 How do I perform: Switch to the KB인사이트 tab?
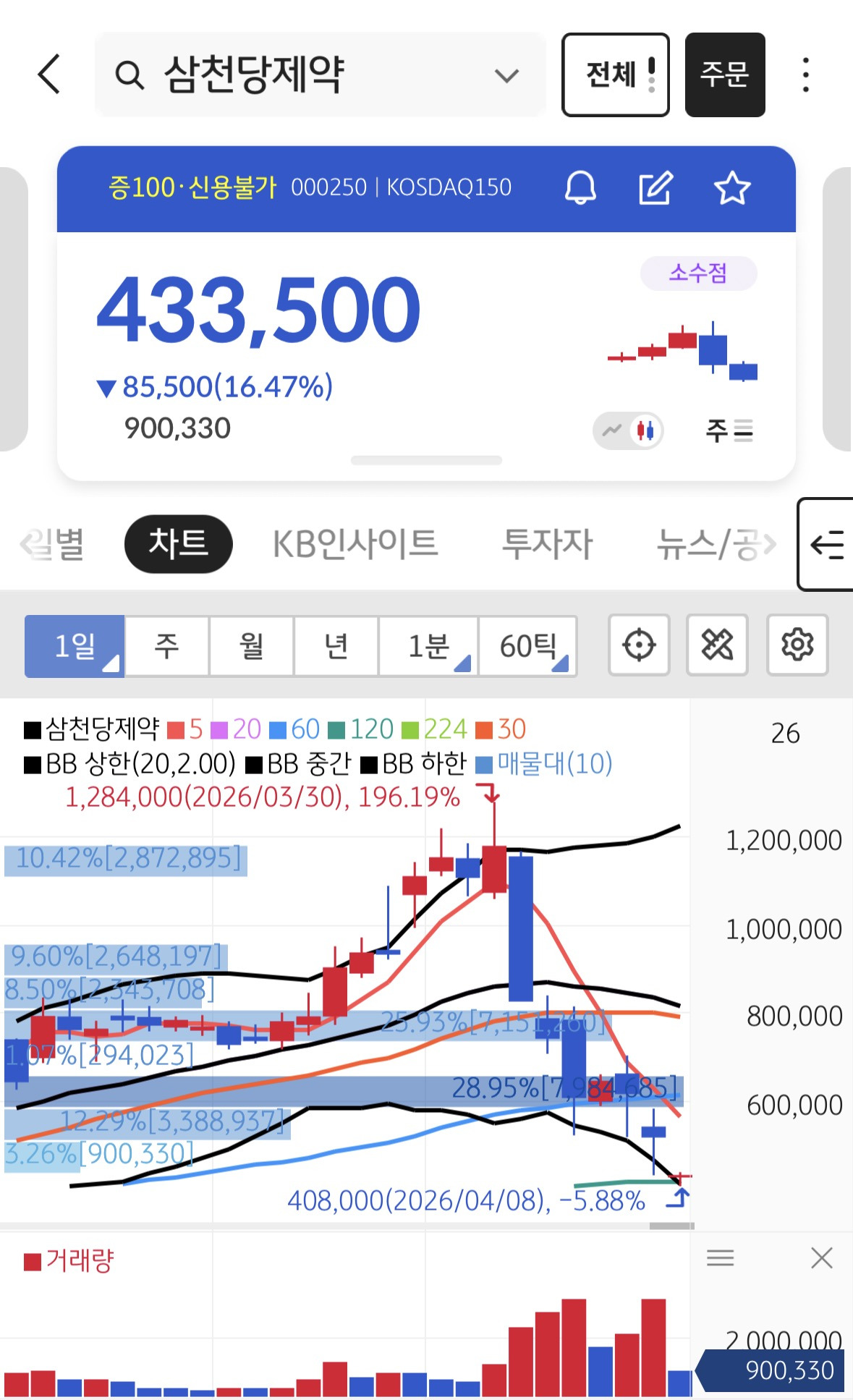click(x=355, y=544)
